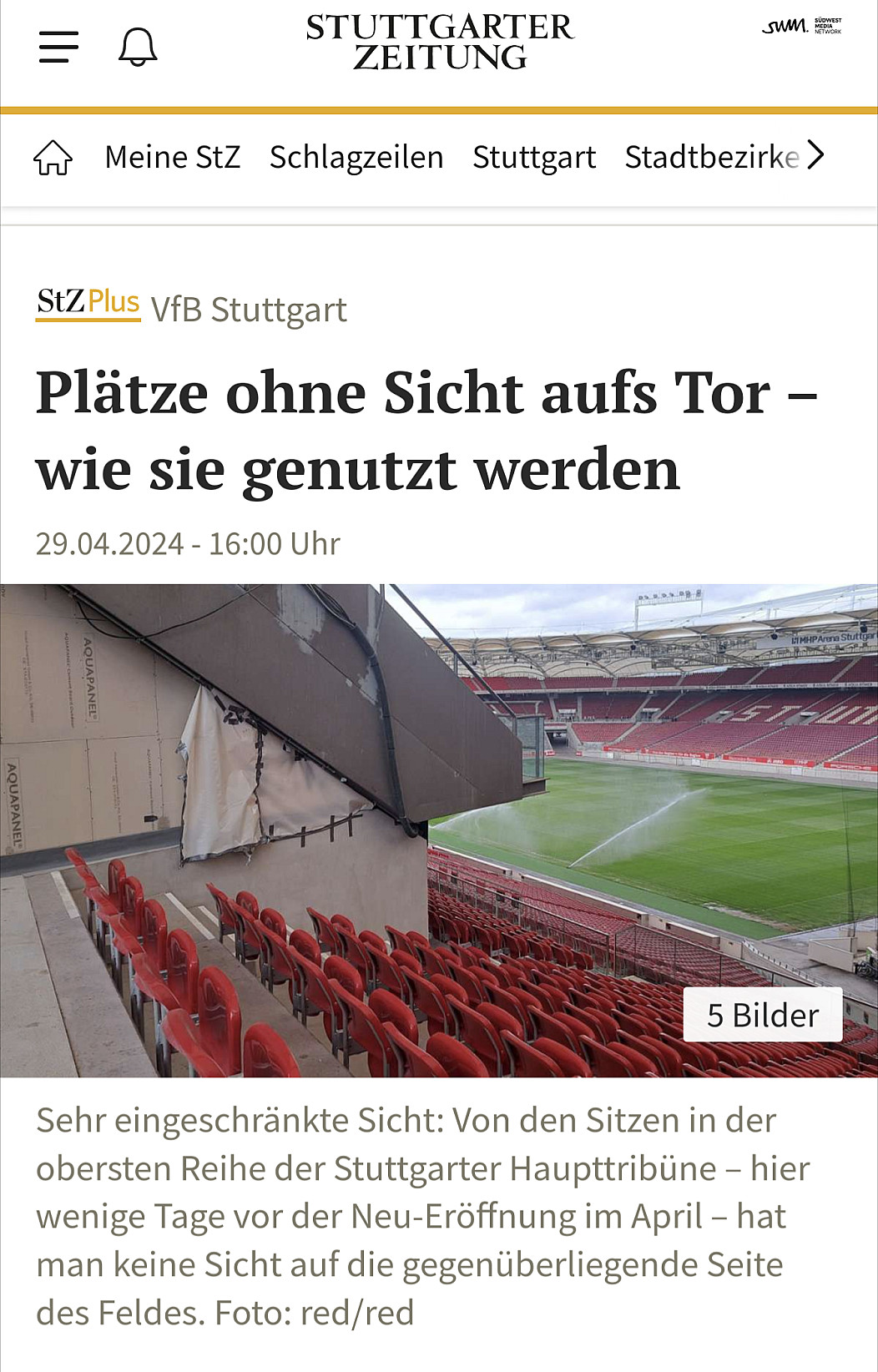Open the hamburger menu
Viewport: 878px width, 1372px height.
pos(58,47)
